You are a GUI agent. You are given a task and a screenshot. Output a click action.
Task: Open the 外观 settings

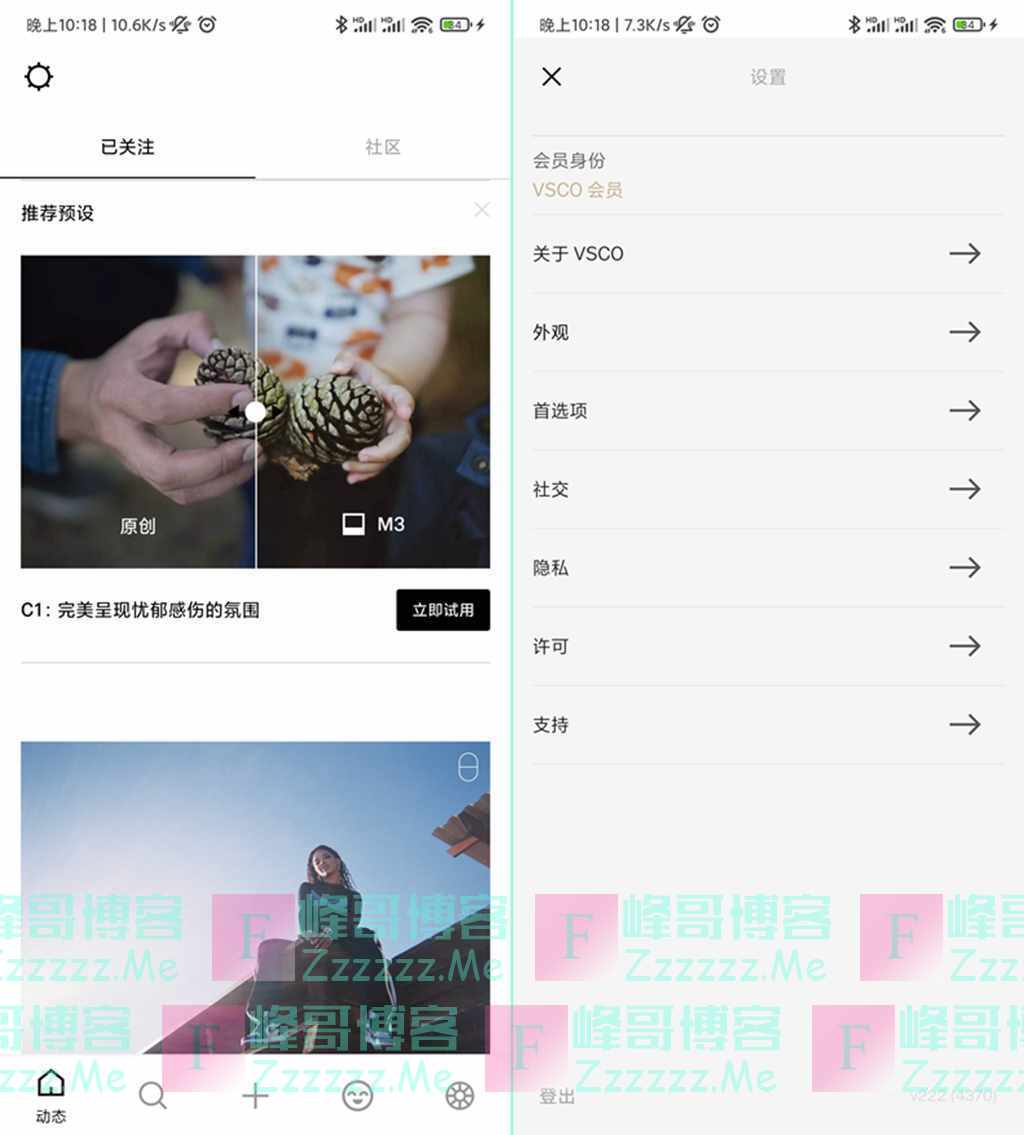[767, 332]
